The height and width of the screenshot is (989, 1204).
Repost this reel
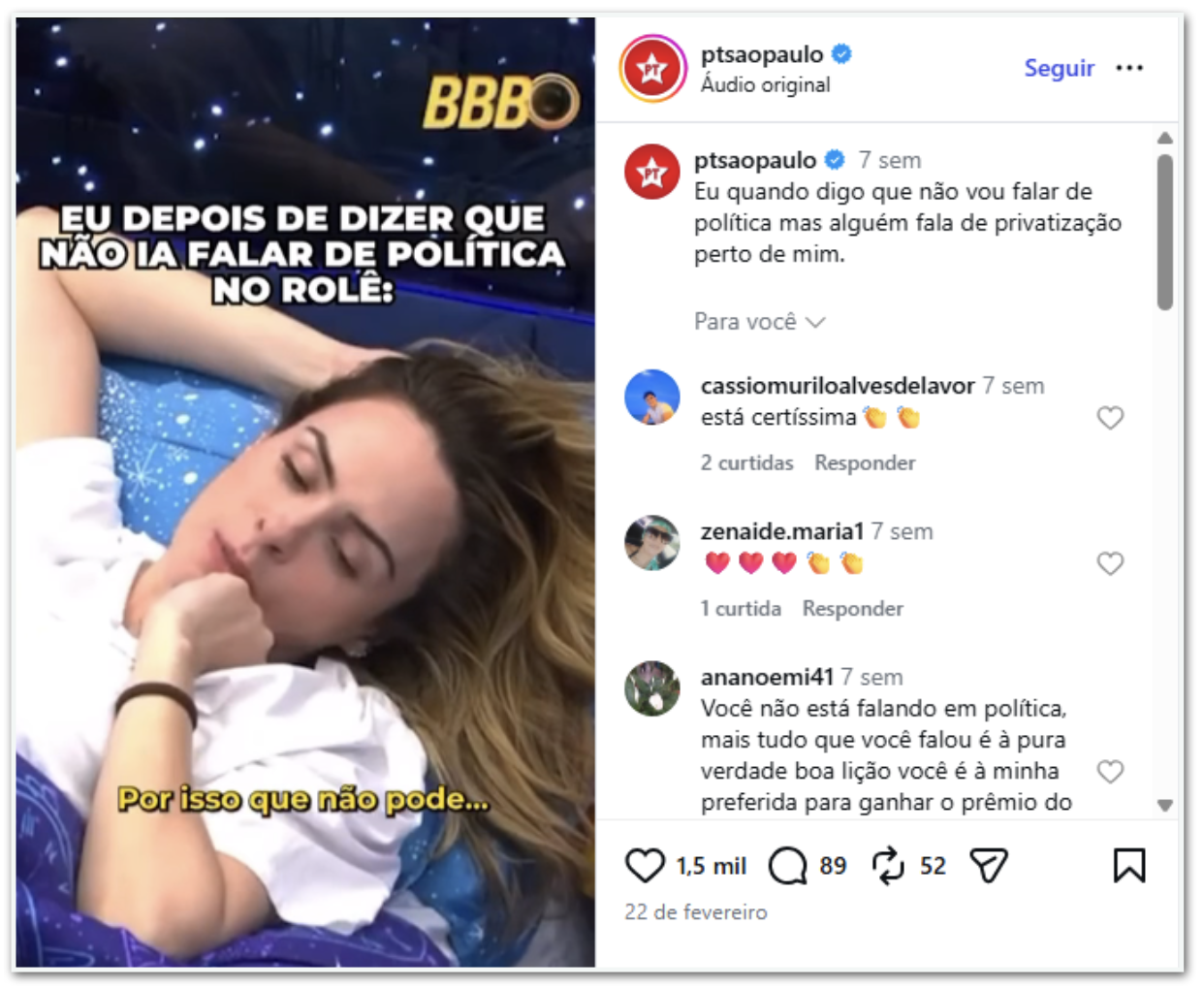click(888, 865)
